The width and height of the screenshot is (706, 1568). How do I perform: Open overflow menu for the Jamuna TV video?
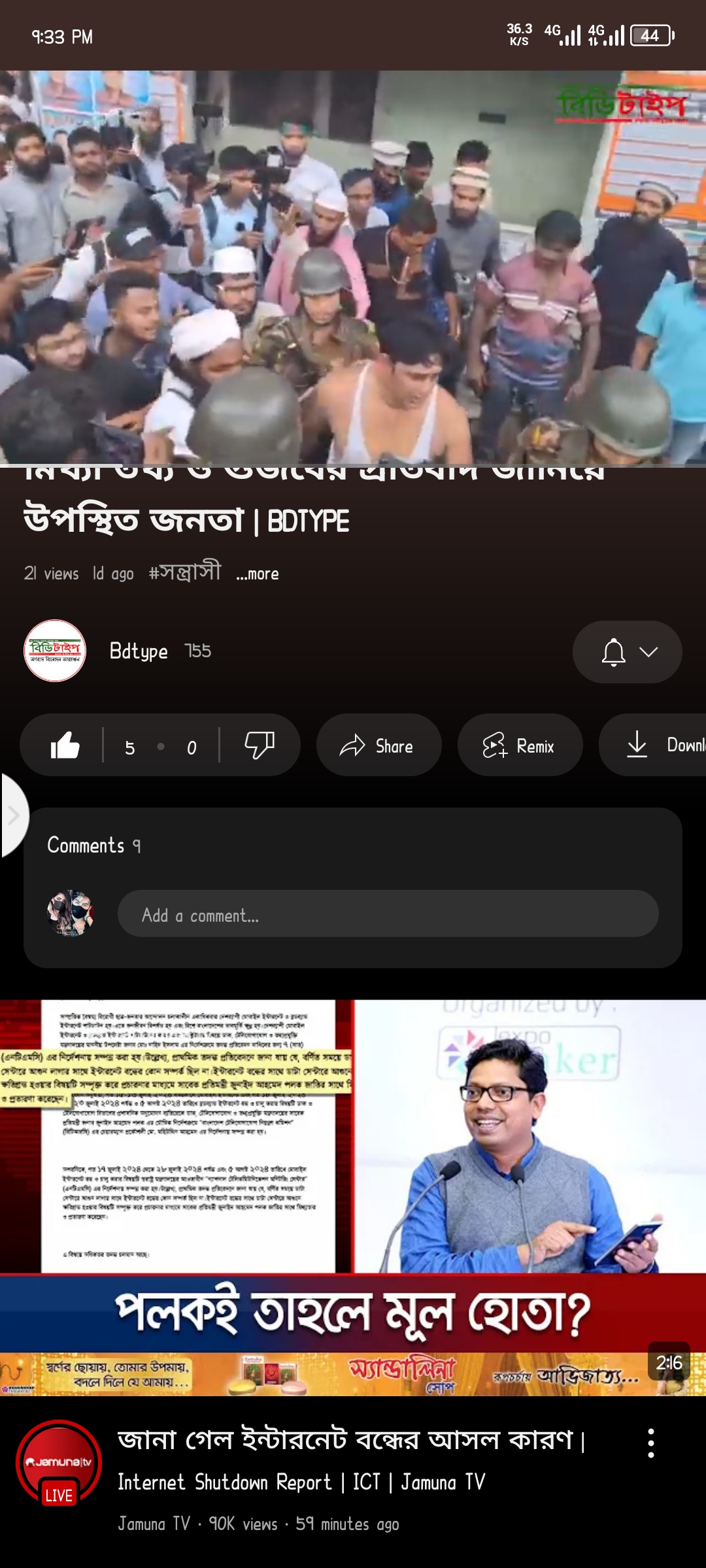point(650,1443)
